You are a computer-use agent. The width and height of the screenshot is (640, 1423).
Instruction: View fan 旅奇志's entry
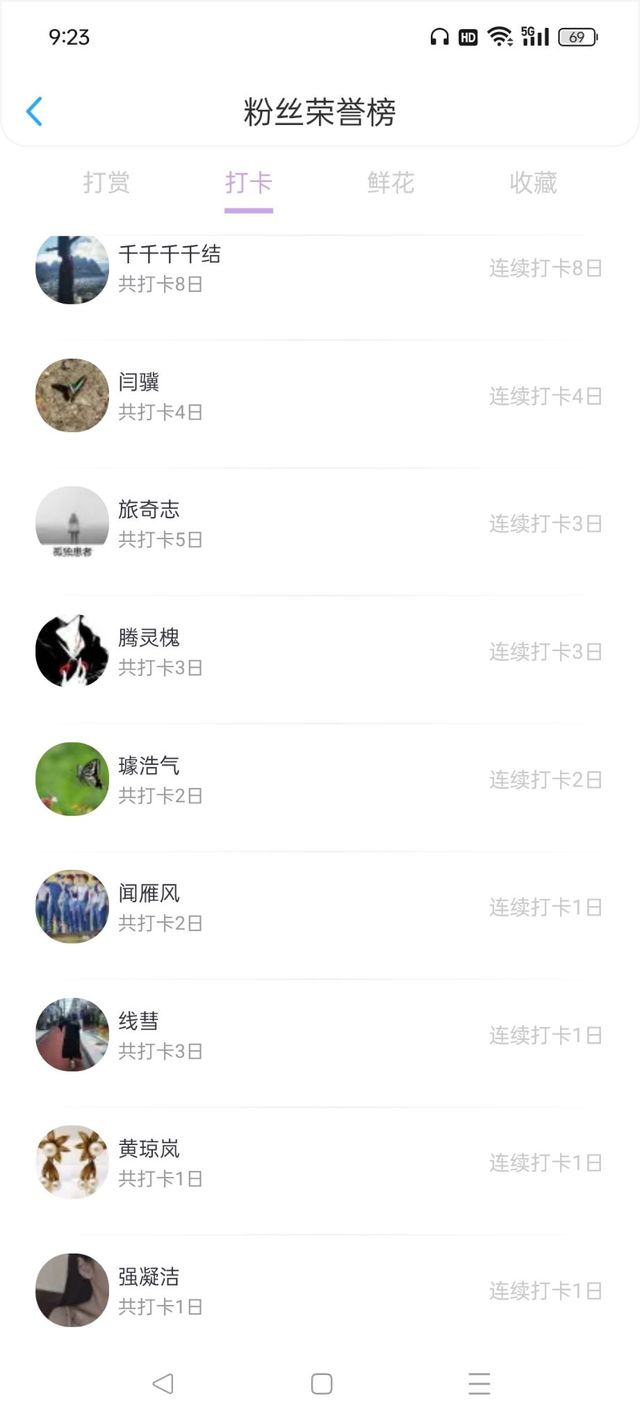click(x=320, y=524)
